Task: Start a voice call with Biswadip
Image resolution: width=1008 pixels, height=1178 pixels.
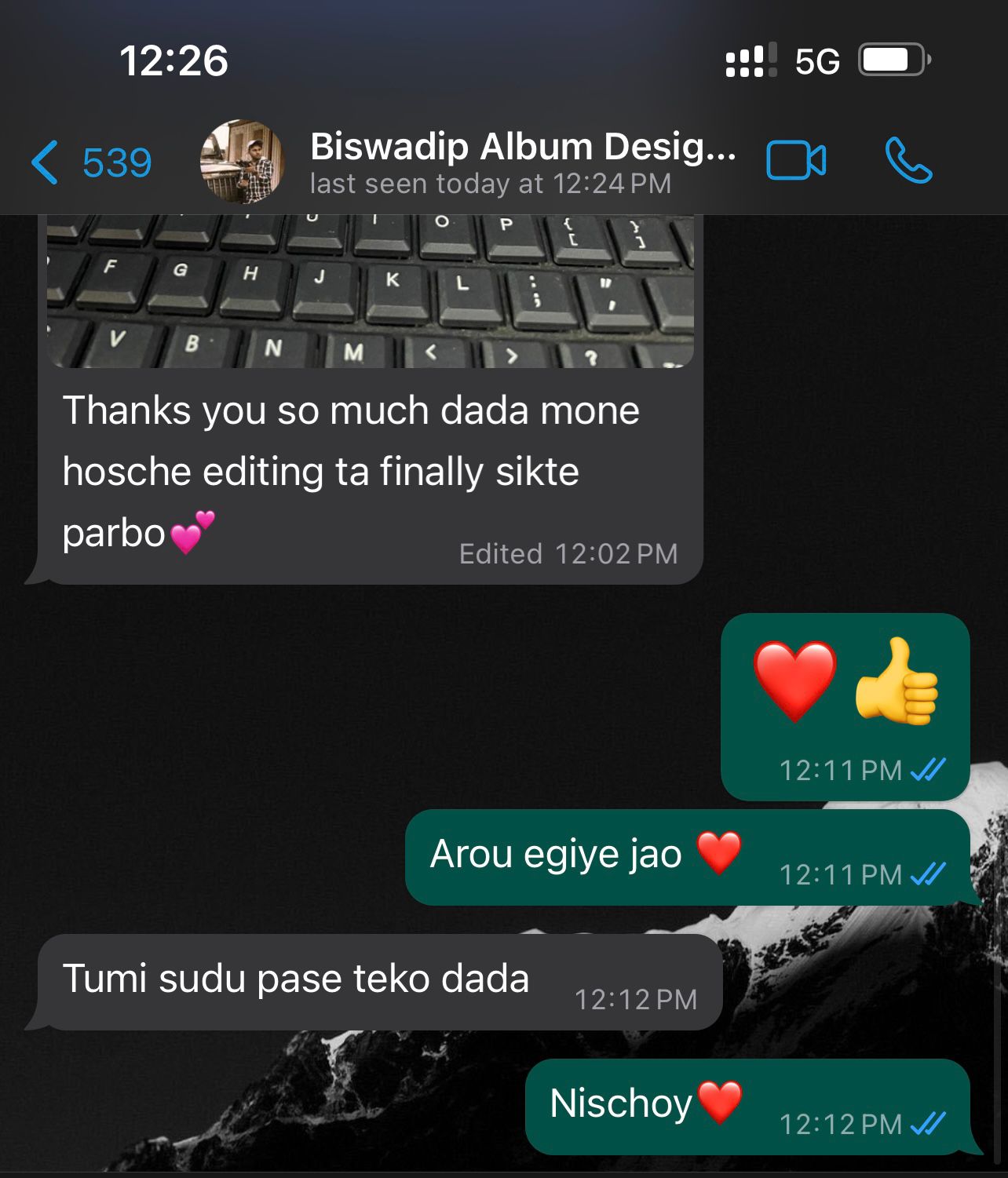Action: (x=908, y=162)
